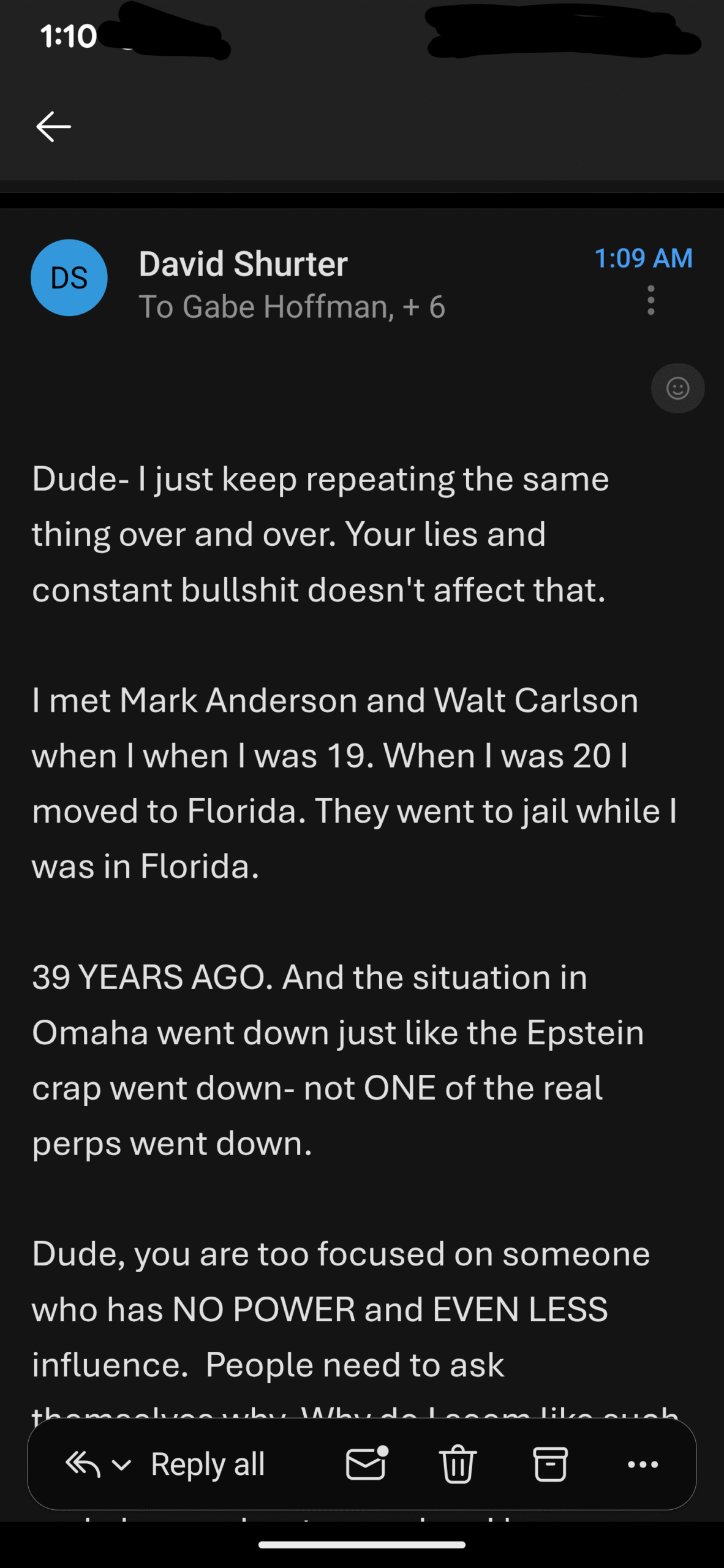Mark this email as unread
The height and width of the screenshot is (1568, 724).
[x=366, y=1464]
